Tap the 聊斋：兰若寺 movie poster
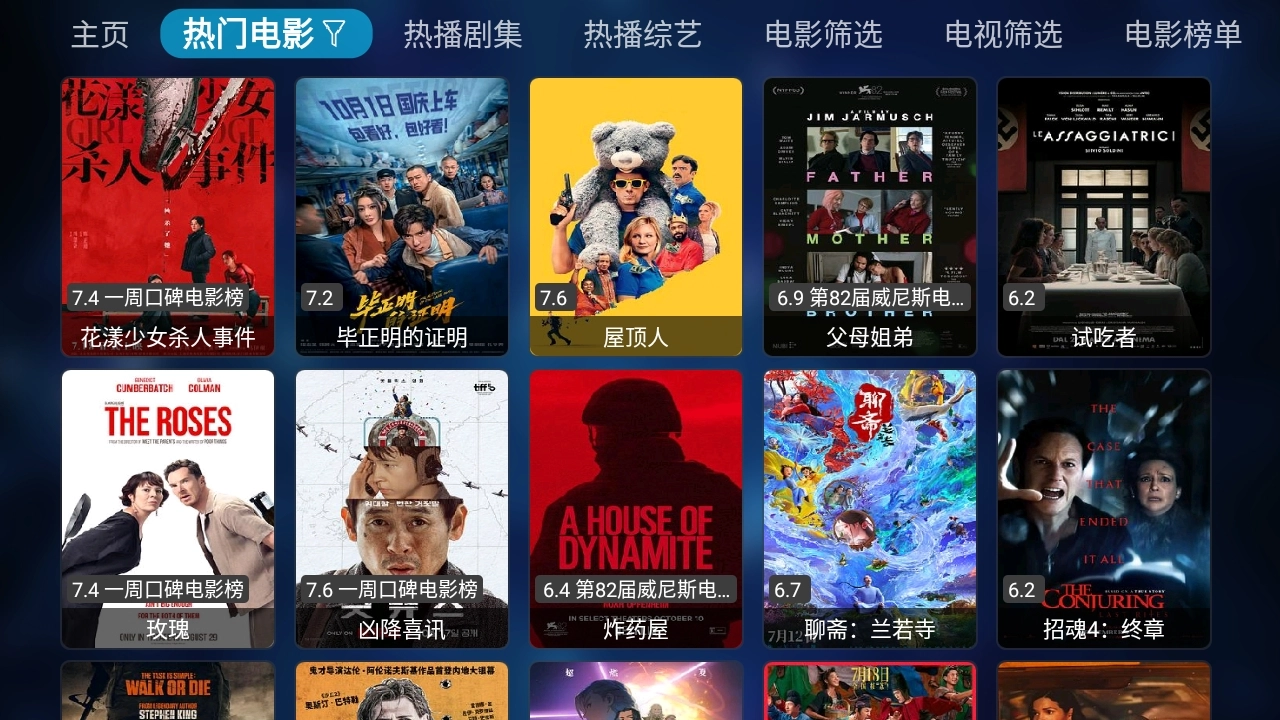The width and height of the screenshot is (1280, 720). pyautogui.click(x=870, y=508)
